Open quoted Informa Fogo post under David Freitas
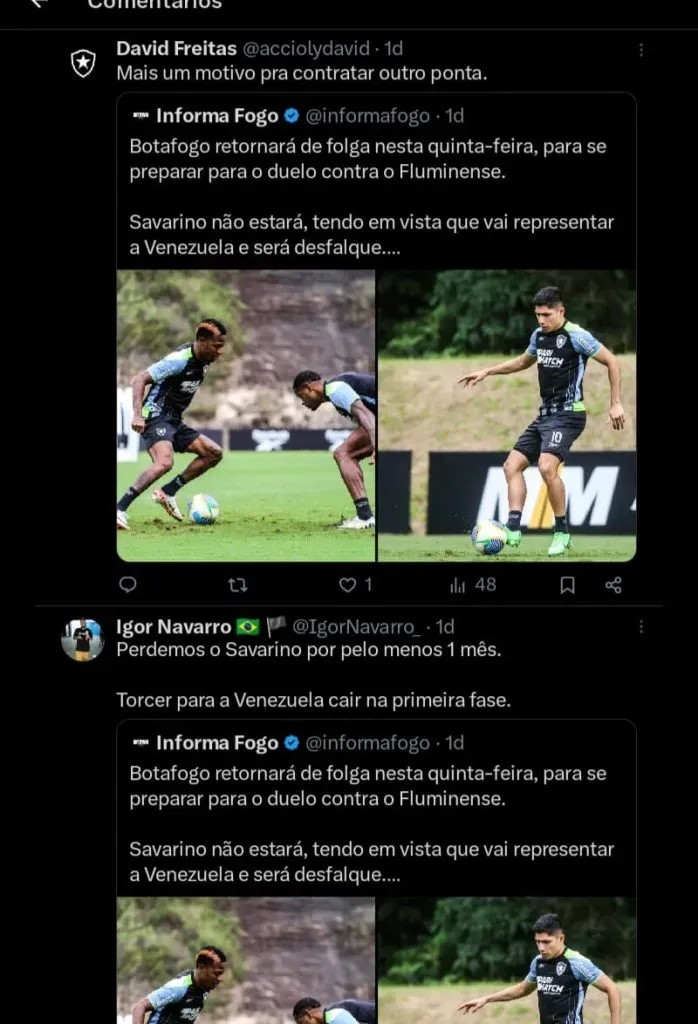 pos(375,190)
